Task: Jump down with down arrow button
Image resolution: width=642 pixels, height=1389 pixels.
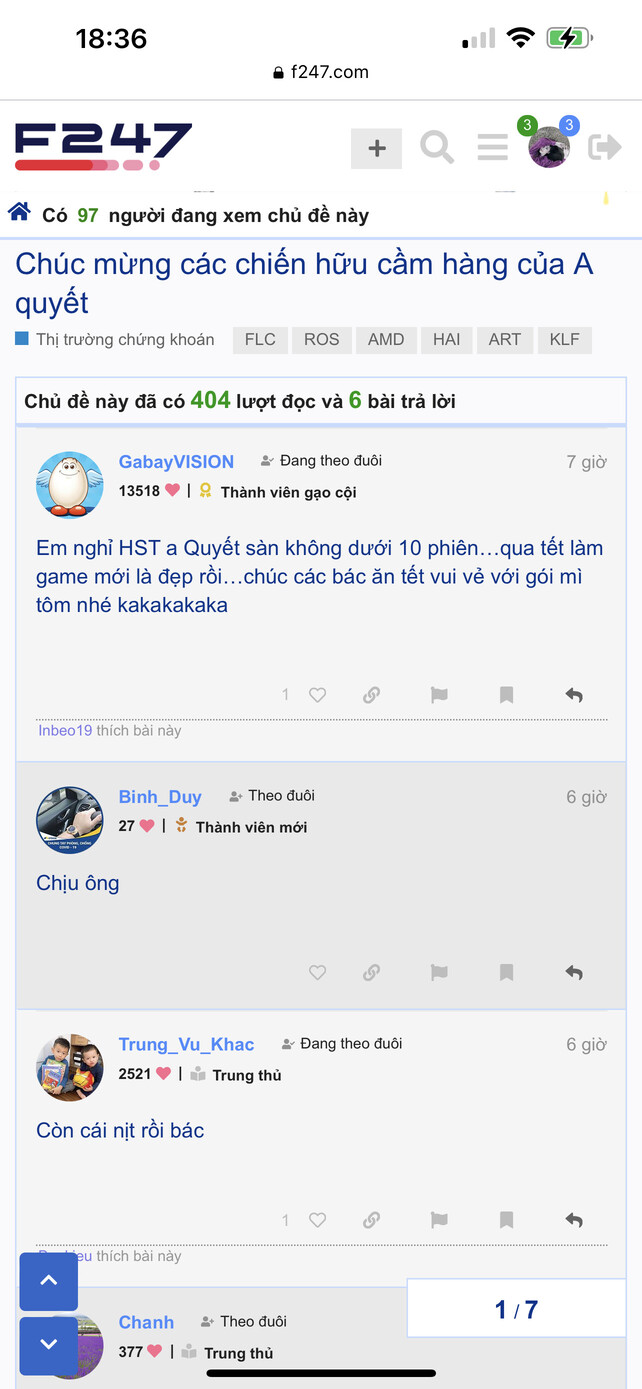Action: pos(48,1345)
